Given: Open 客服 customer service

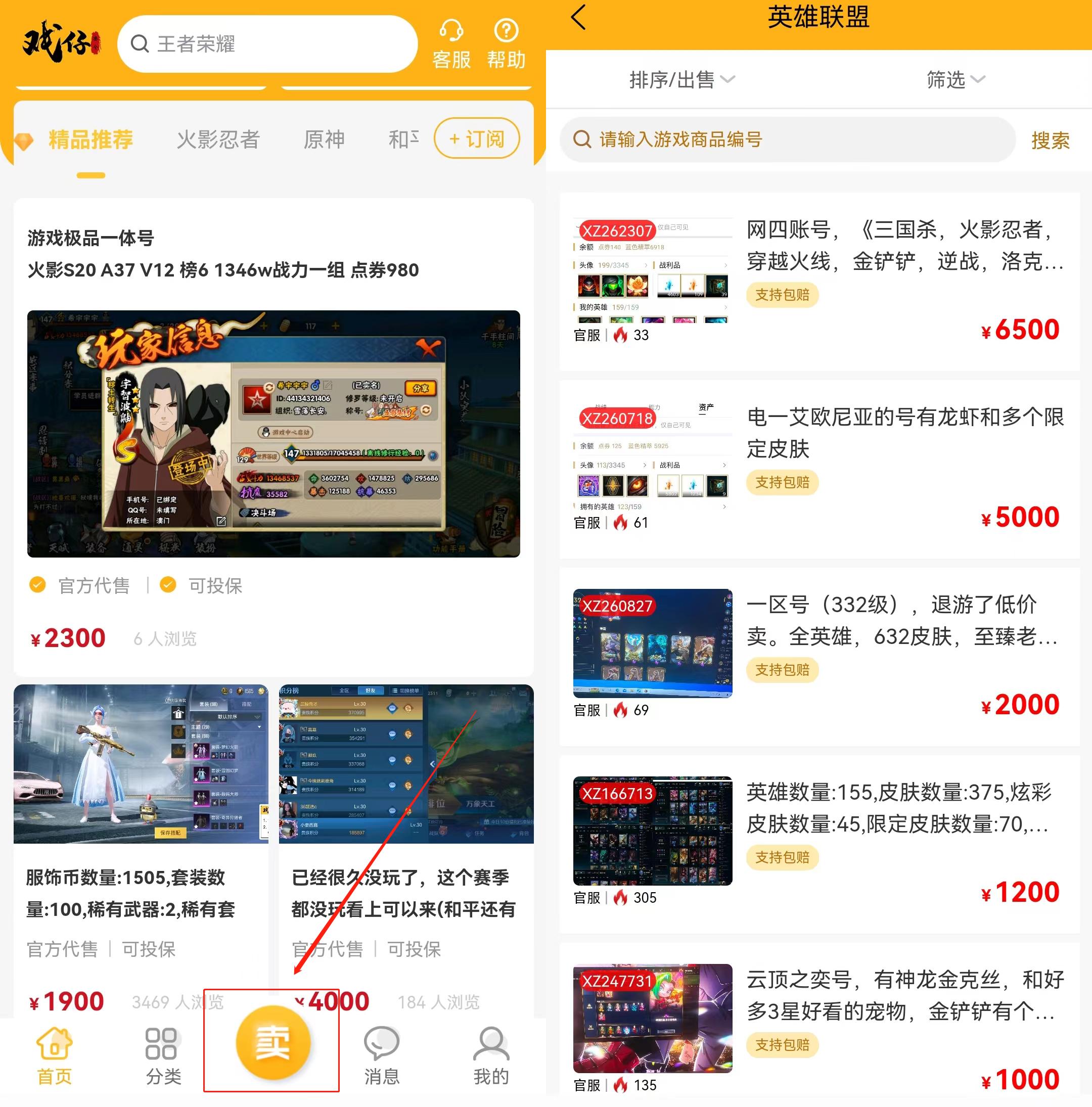Looking at the screenshot, I should pos(451,44).
